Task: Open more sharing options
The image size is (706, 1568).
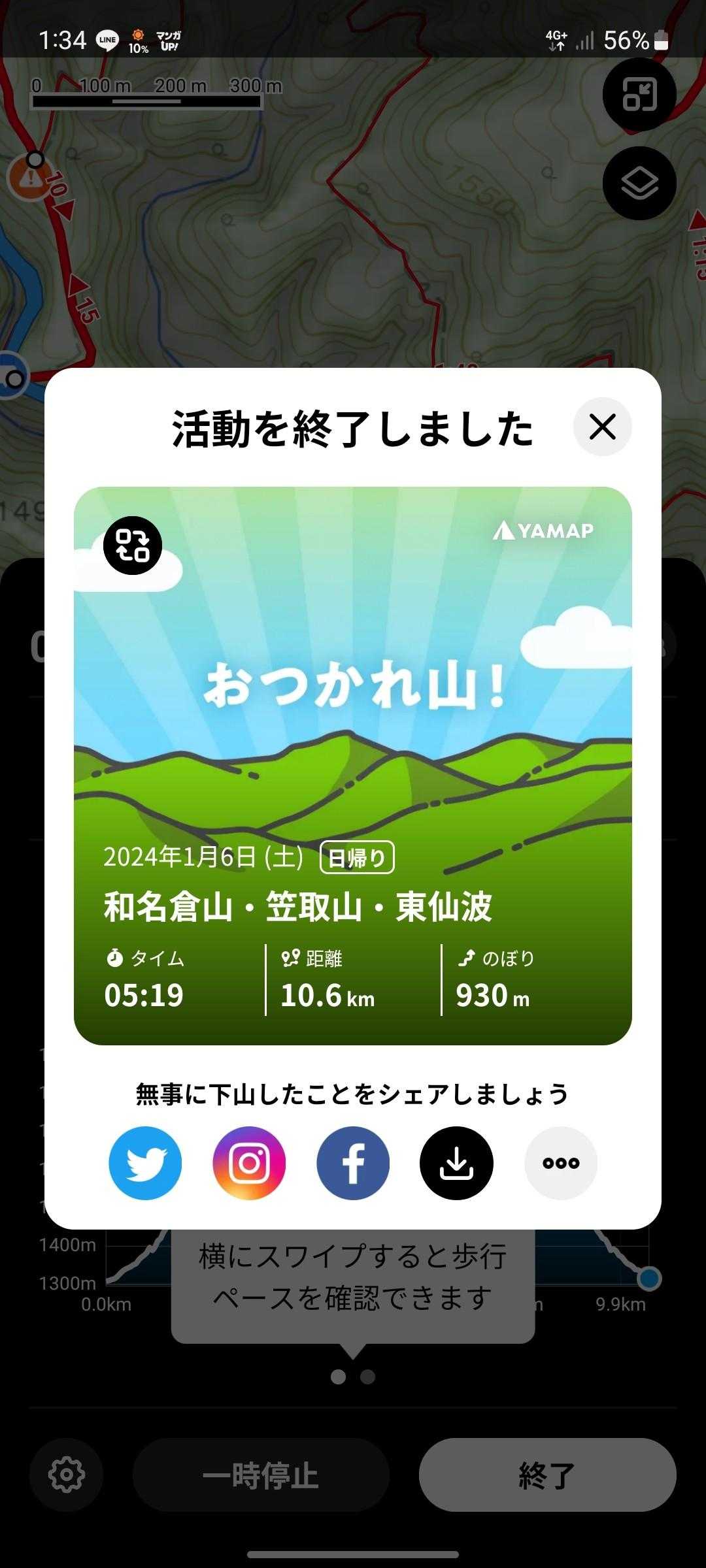Action: click(x=561, y=1163)
